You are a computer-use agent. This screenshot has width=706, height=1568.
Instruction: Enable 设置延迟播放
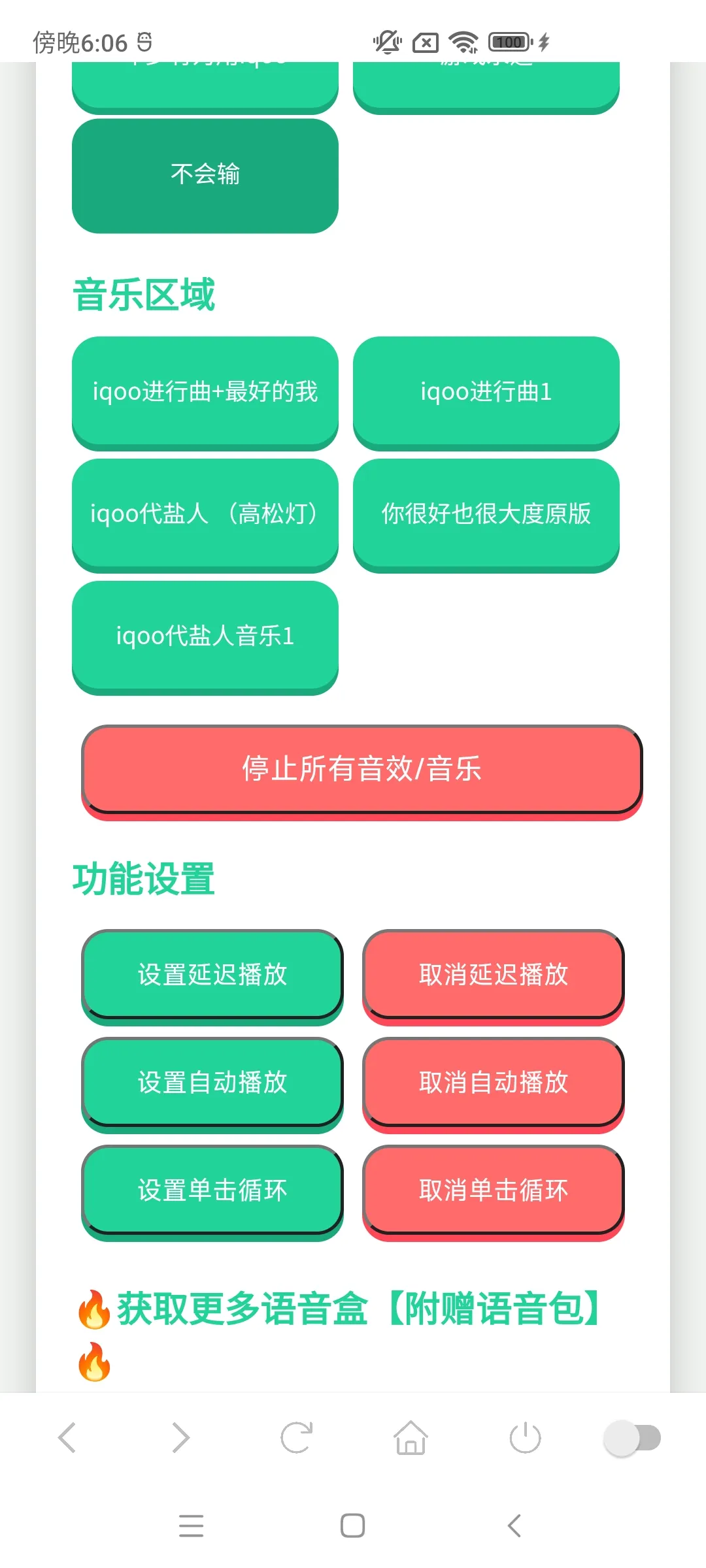click(212, 975)
